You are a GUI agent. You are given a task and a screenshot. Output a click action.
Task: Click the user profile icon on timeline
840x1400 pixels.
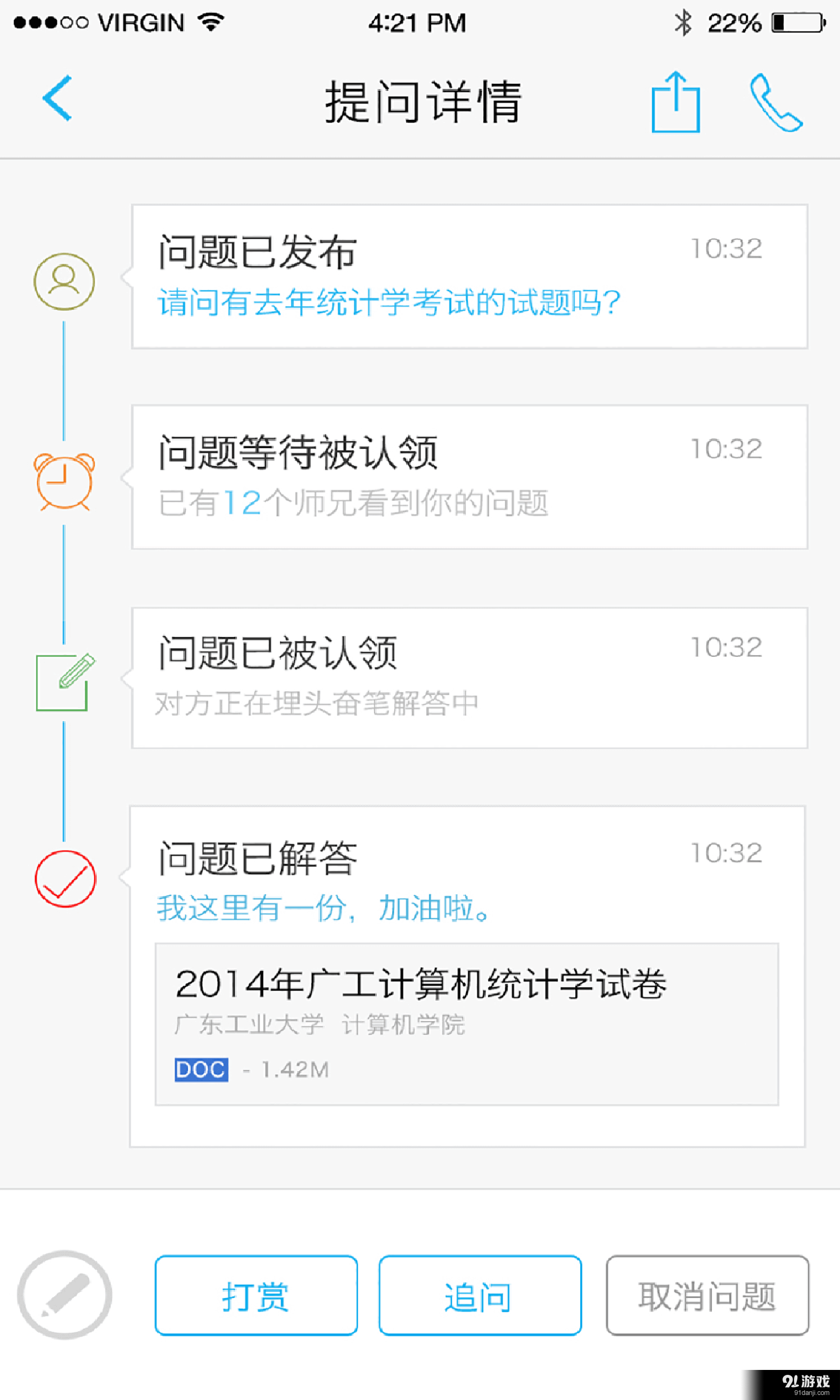[64, 281]
